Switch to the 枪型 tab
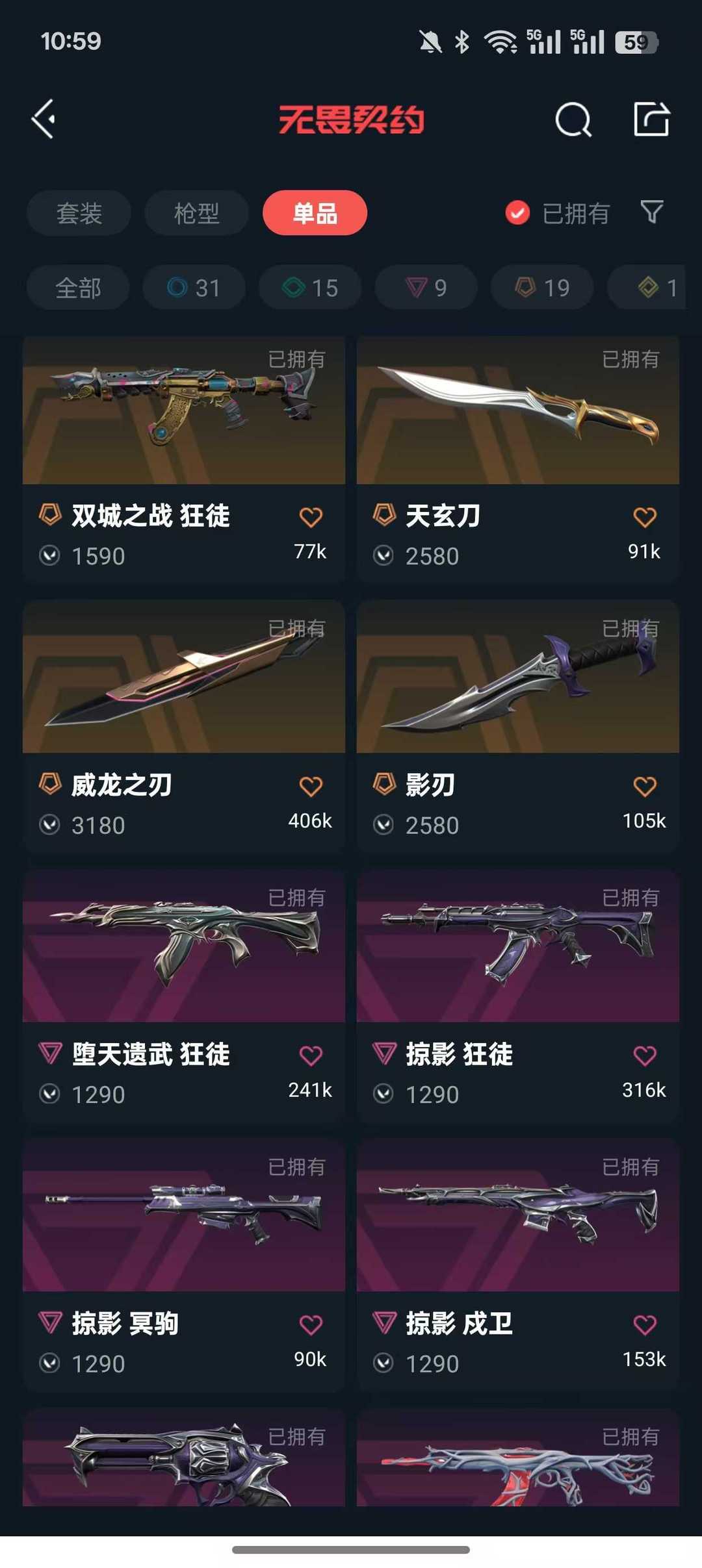 click(196, 212)
